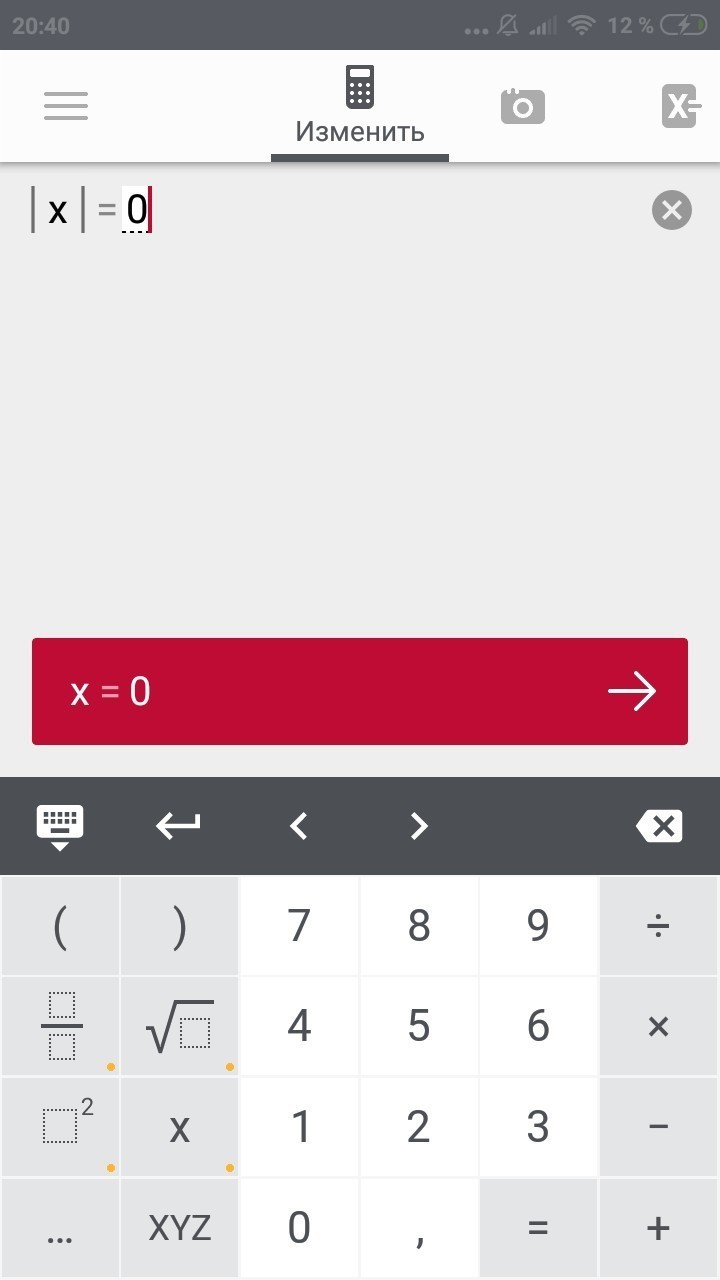Switch to the camera scanner tab
Screen dimensions: 720x1280
pyautogui.click(x=522, y=106)
